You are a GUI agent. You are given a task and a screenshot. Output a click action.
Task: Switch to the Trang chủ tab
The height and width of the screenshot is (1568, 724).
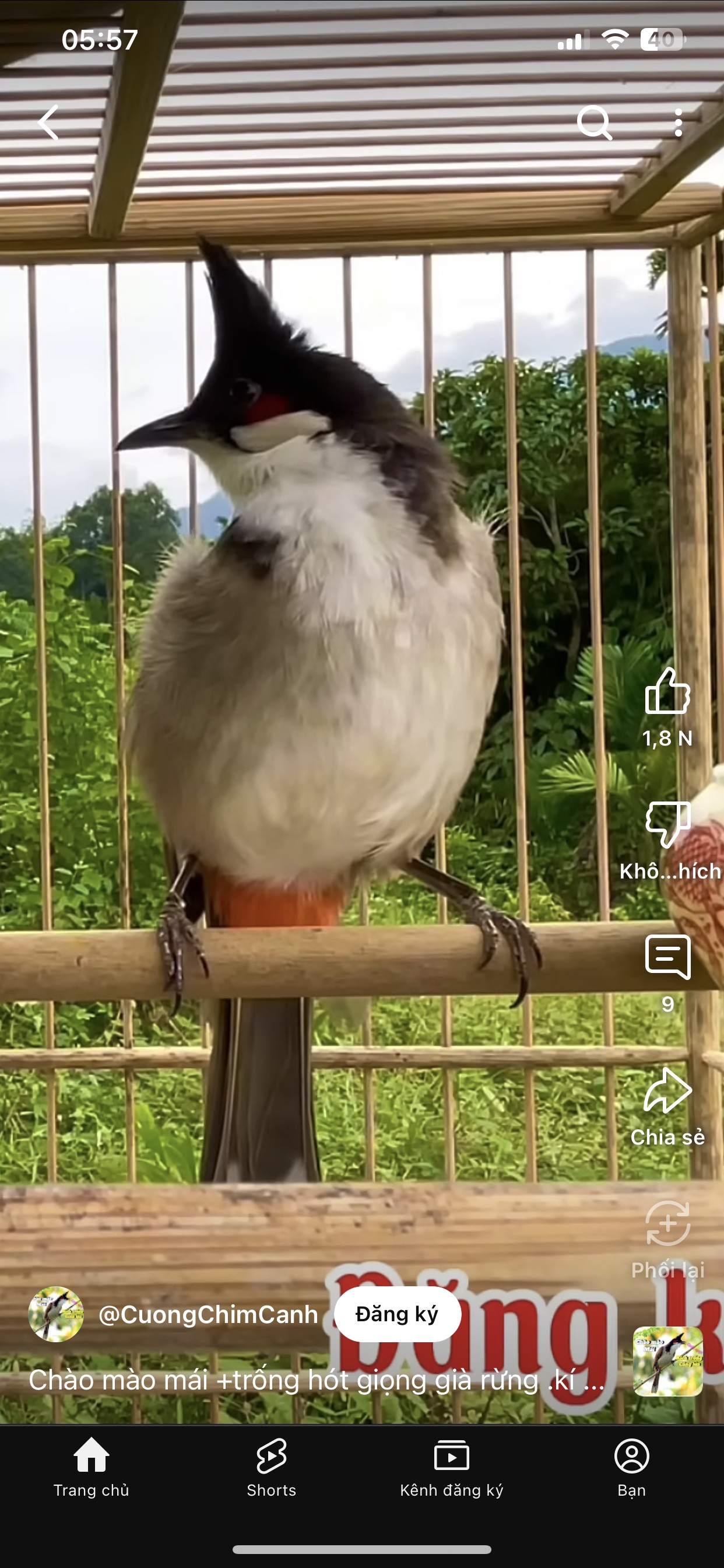(92, 1467)
